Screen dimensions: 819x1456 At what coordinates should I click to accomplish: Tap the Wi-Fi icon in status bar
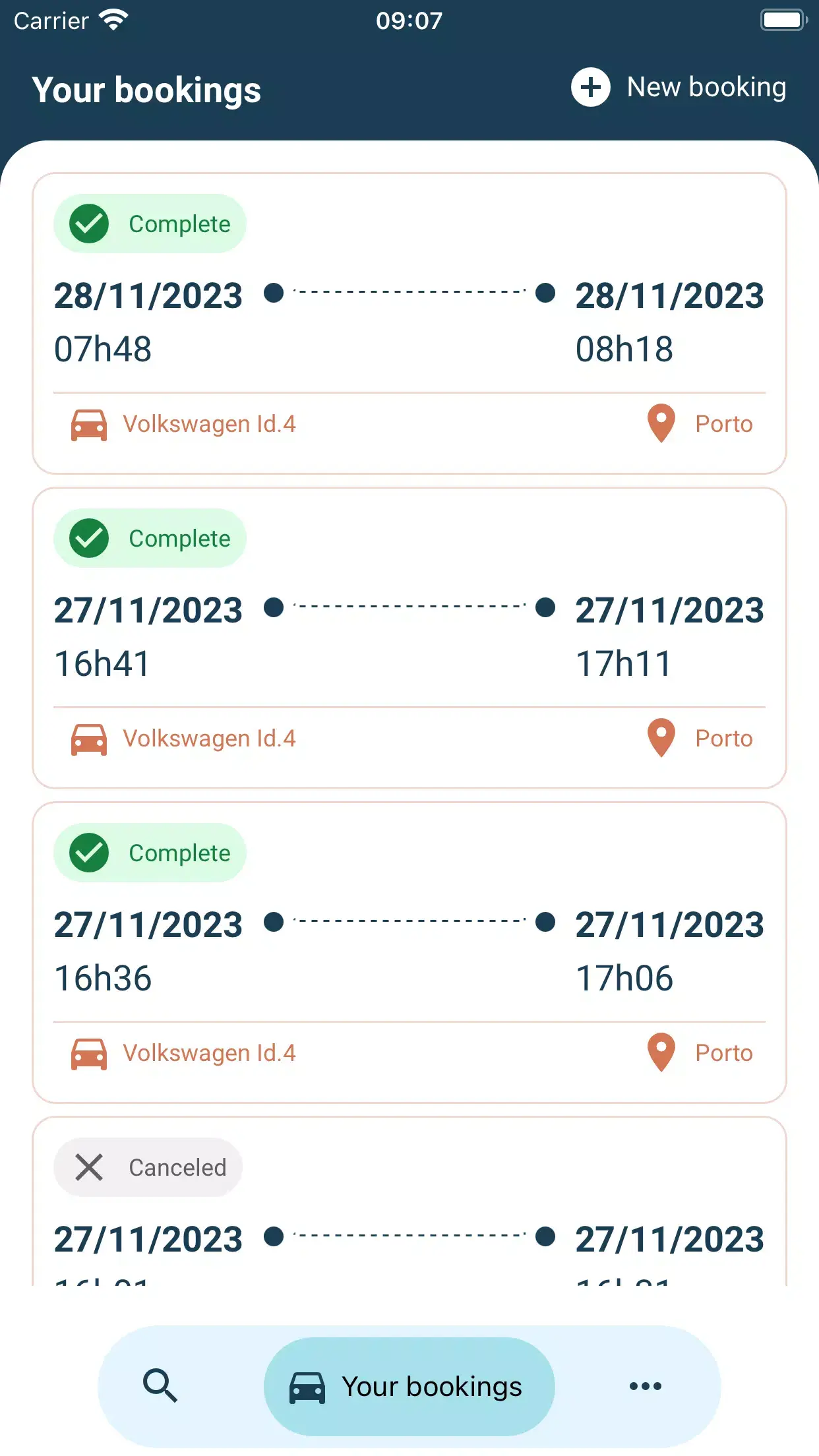[x=113, y=20]
